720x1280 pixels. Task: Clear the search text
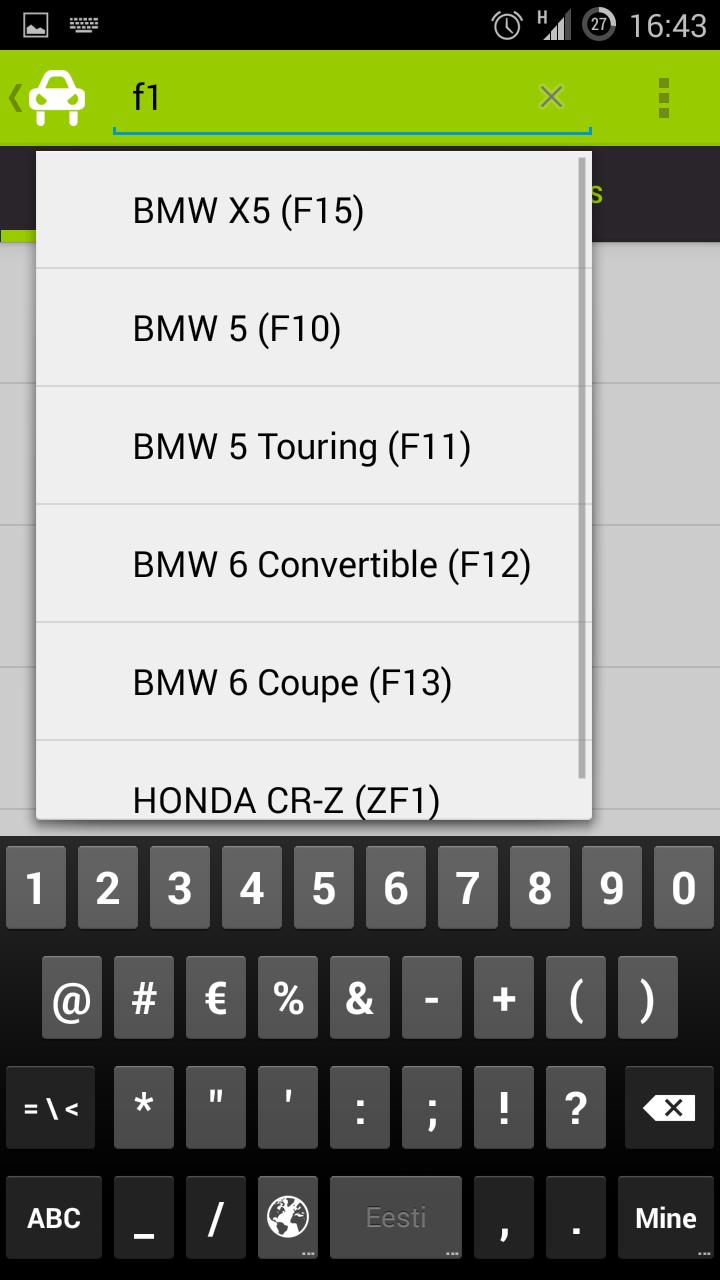tap(551, 97)
